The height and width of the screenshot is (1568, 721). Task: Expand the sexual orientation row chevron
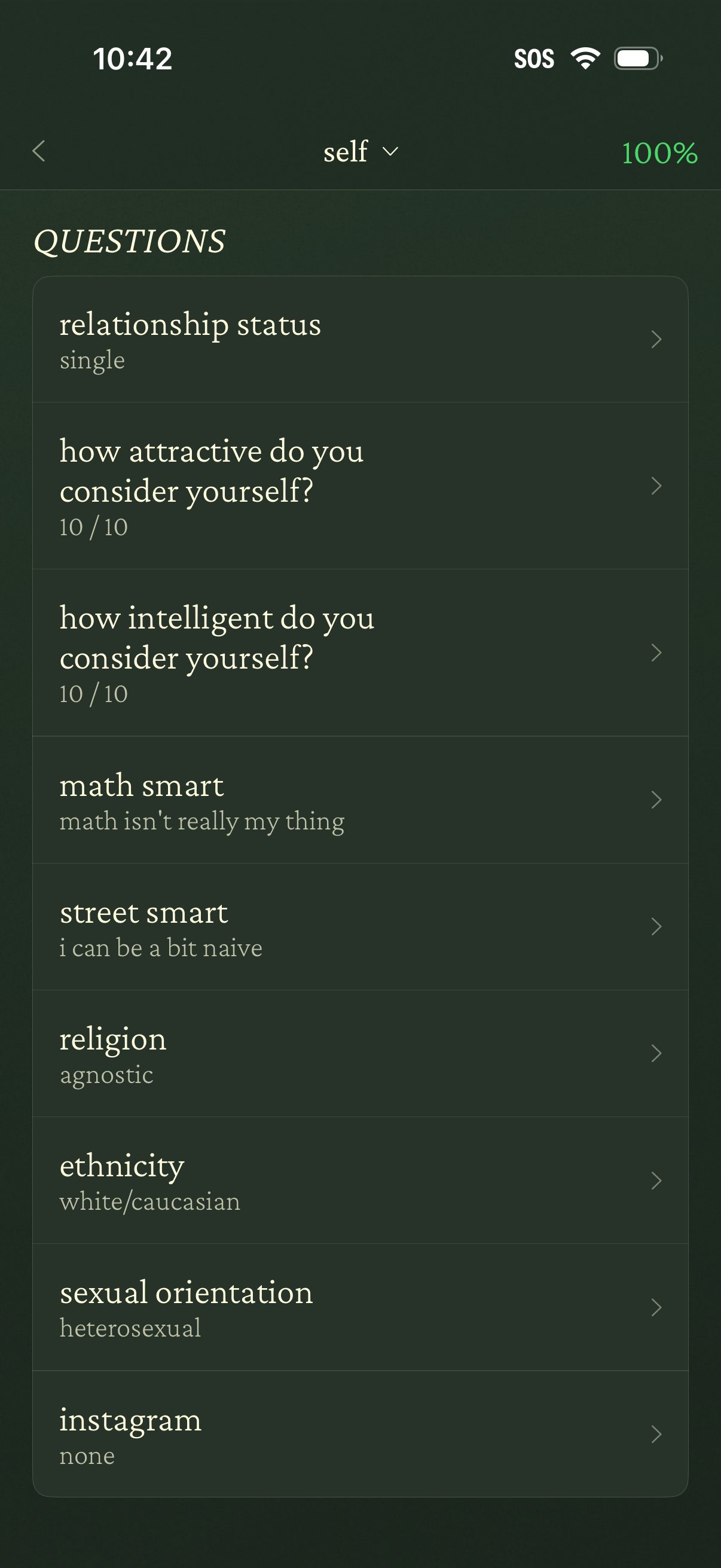(656, 1307)
